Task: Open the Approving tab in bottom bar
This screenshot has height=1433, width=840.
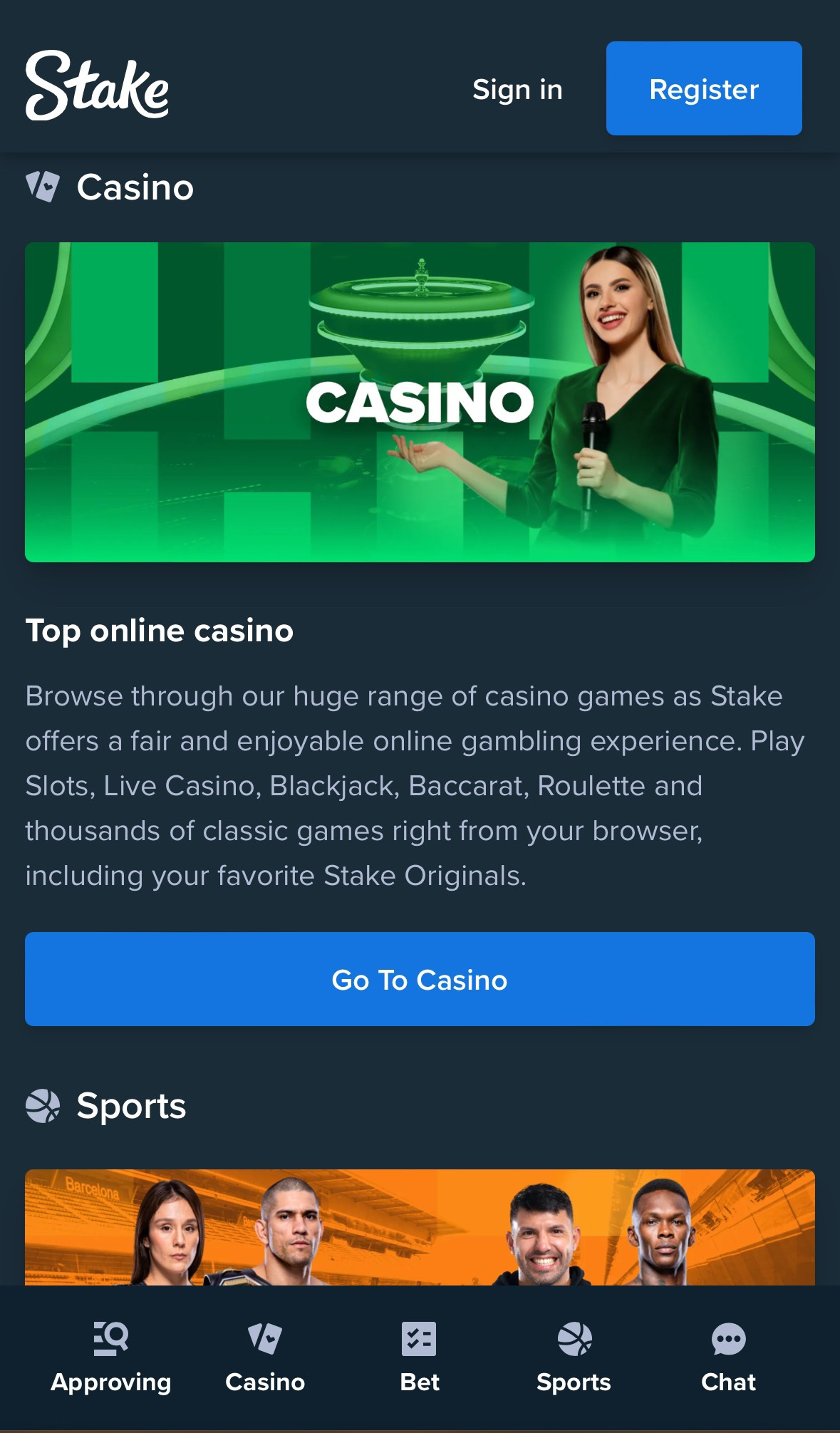Action: (x=111, y=1357)
